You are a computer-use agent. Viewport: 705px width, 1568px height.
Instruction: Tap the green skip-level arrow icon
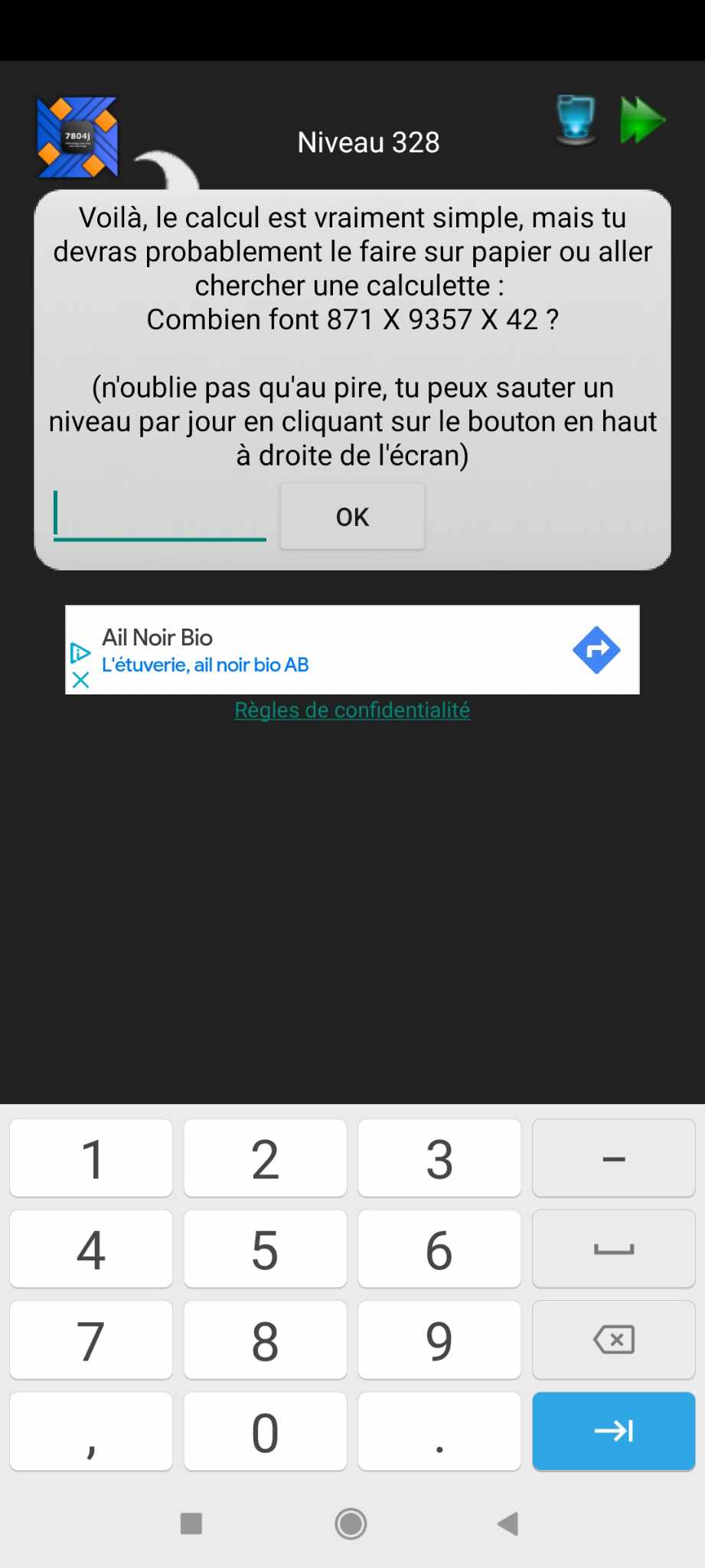(641, 120)
